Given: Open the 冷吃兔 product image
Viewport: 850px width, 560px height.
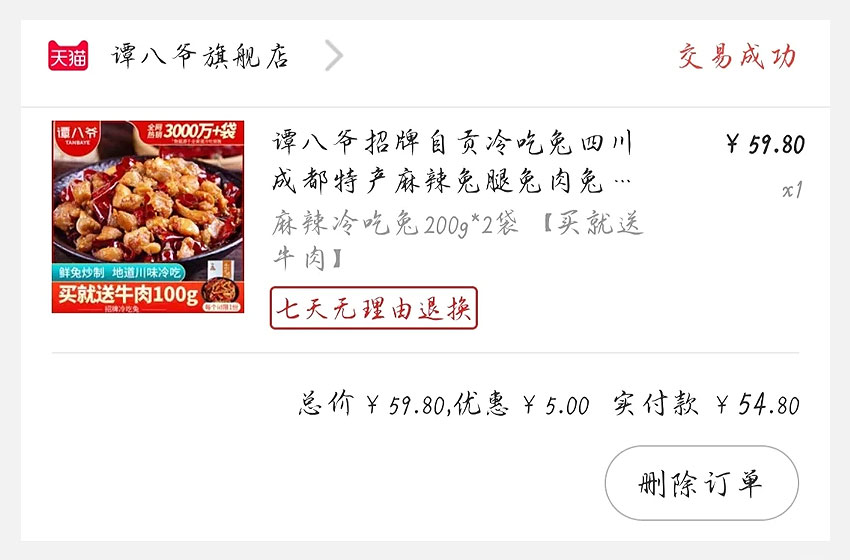Looking at the screenshot, I should [x=148, y=217].
